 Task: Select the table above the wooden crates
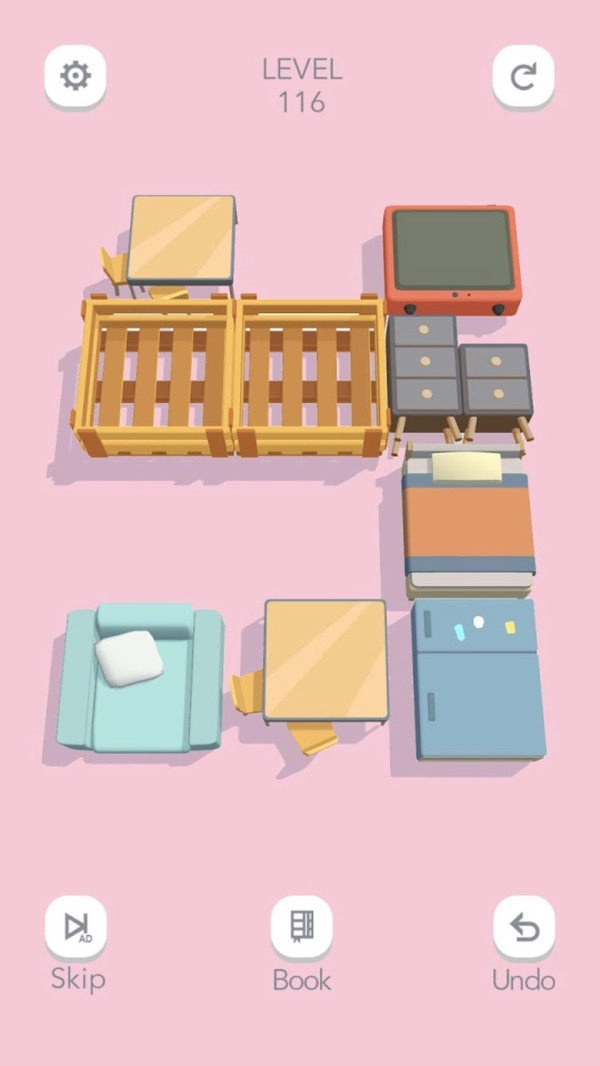click(x=182, y=240)
